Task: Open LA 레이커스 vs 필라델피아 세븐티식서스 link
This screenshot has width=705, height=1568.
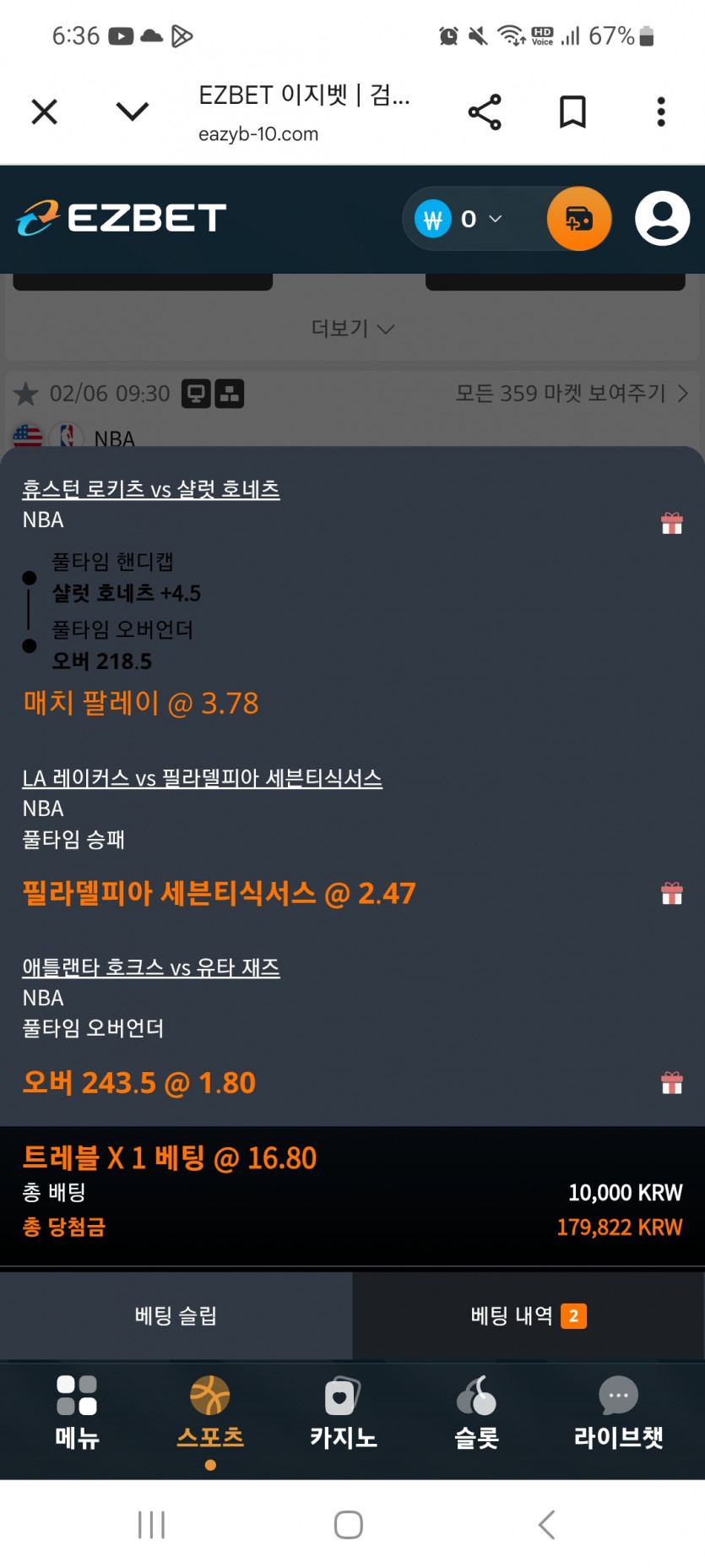Action: [x=202, y=778]
